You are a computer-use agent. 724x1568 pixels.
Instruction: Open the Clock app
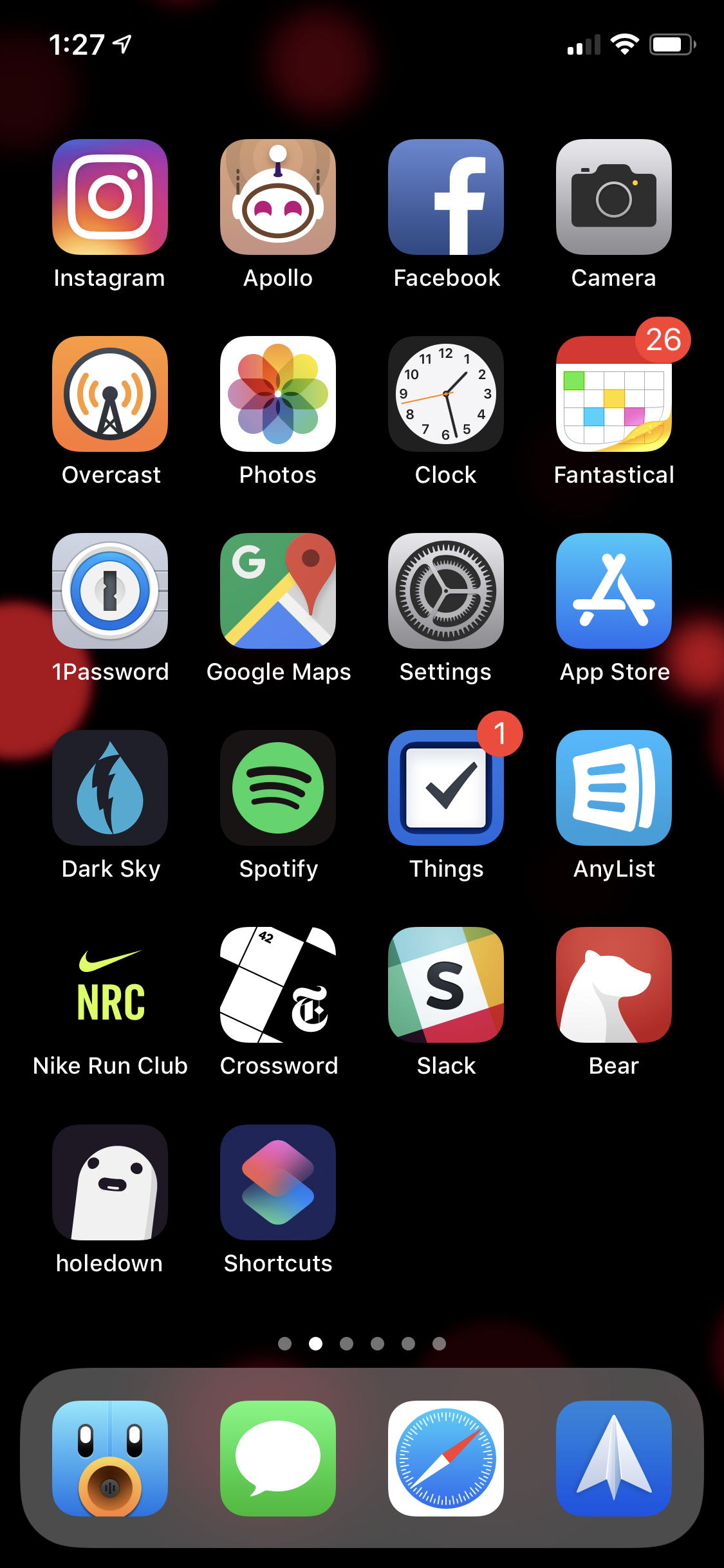click(x=446, y=394)
